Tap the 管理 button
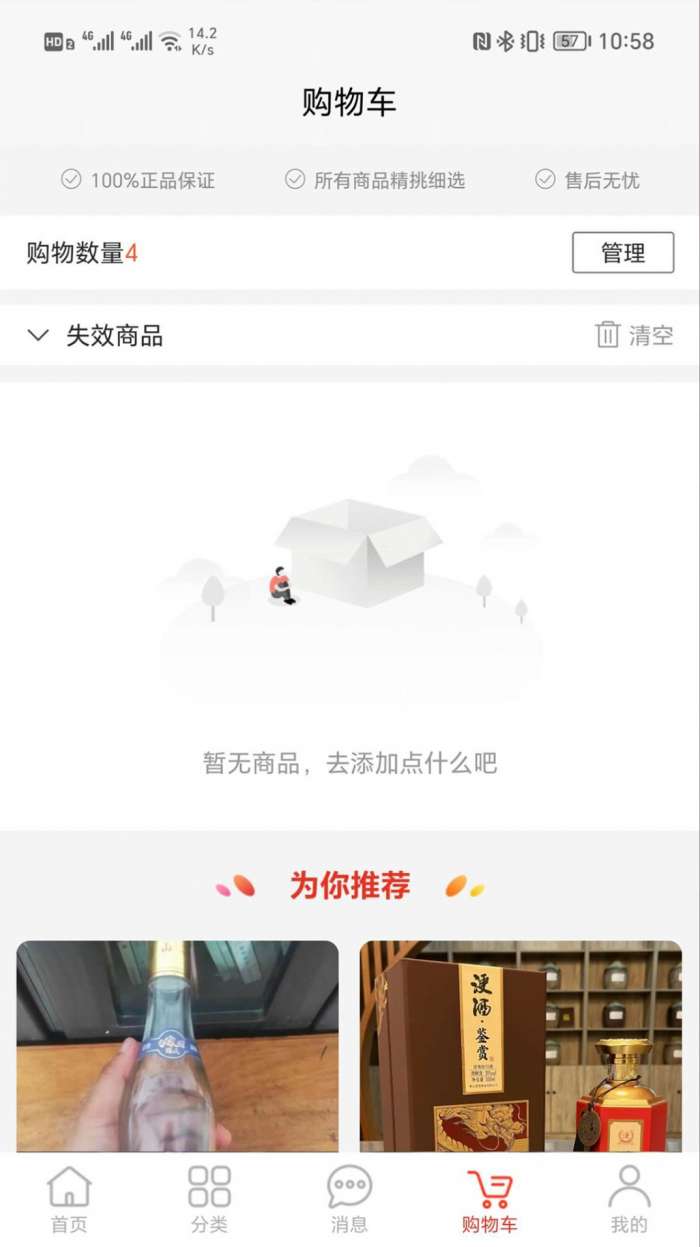Image resolution: width=700 pixels, height=1247 pixels. tap(623, 253)
